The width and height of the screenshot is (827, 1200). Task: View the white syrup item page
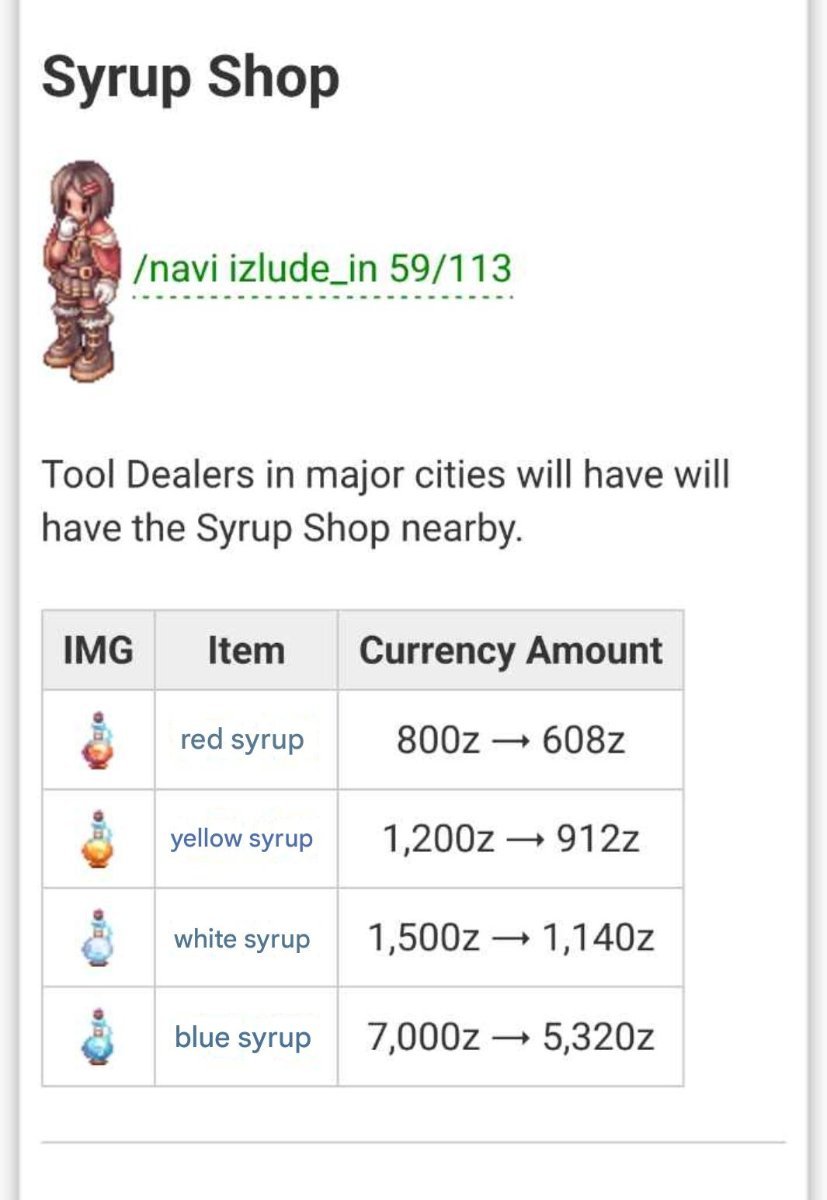242,939
